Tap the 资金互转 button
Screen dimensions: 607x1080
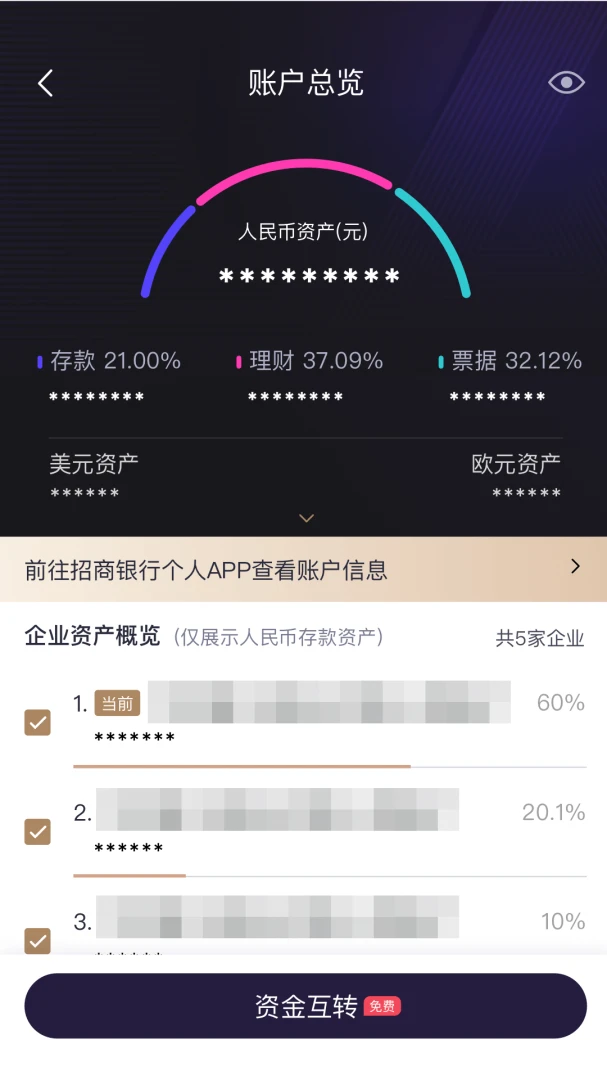tap(305, 1006)
